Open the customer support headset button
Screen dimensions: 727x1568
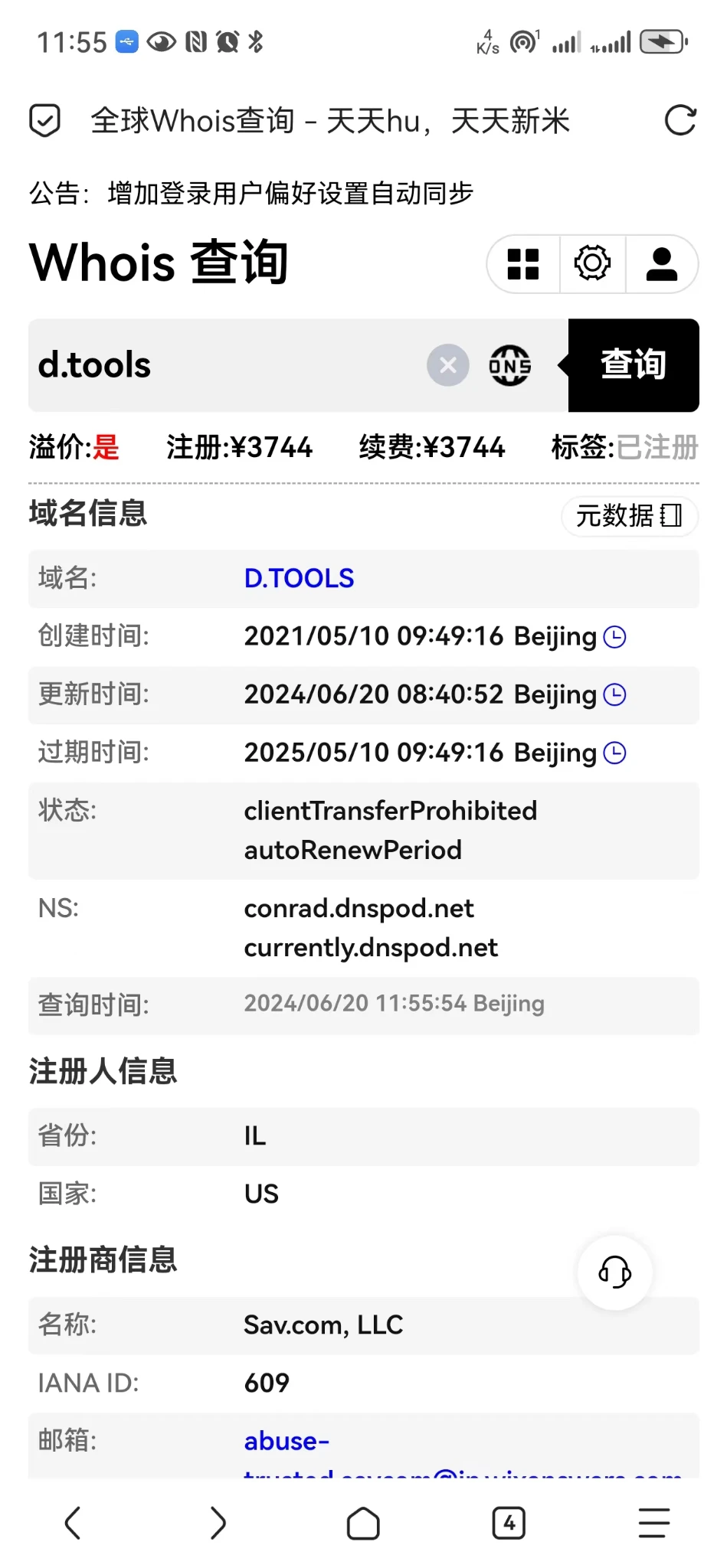click(614, 1272)
